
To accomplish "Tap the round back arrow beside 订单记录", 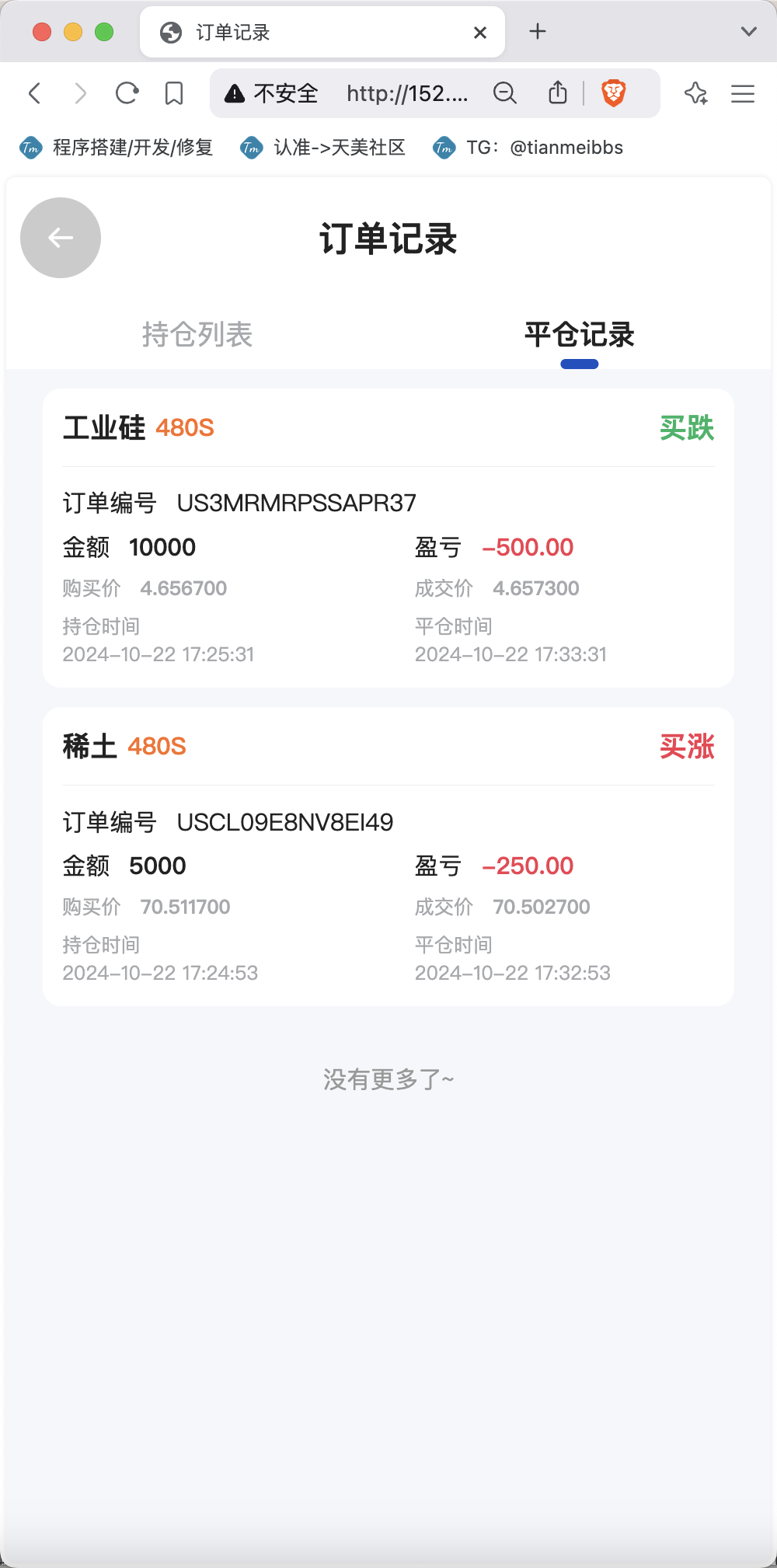I will click(x=61, y=238).
